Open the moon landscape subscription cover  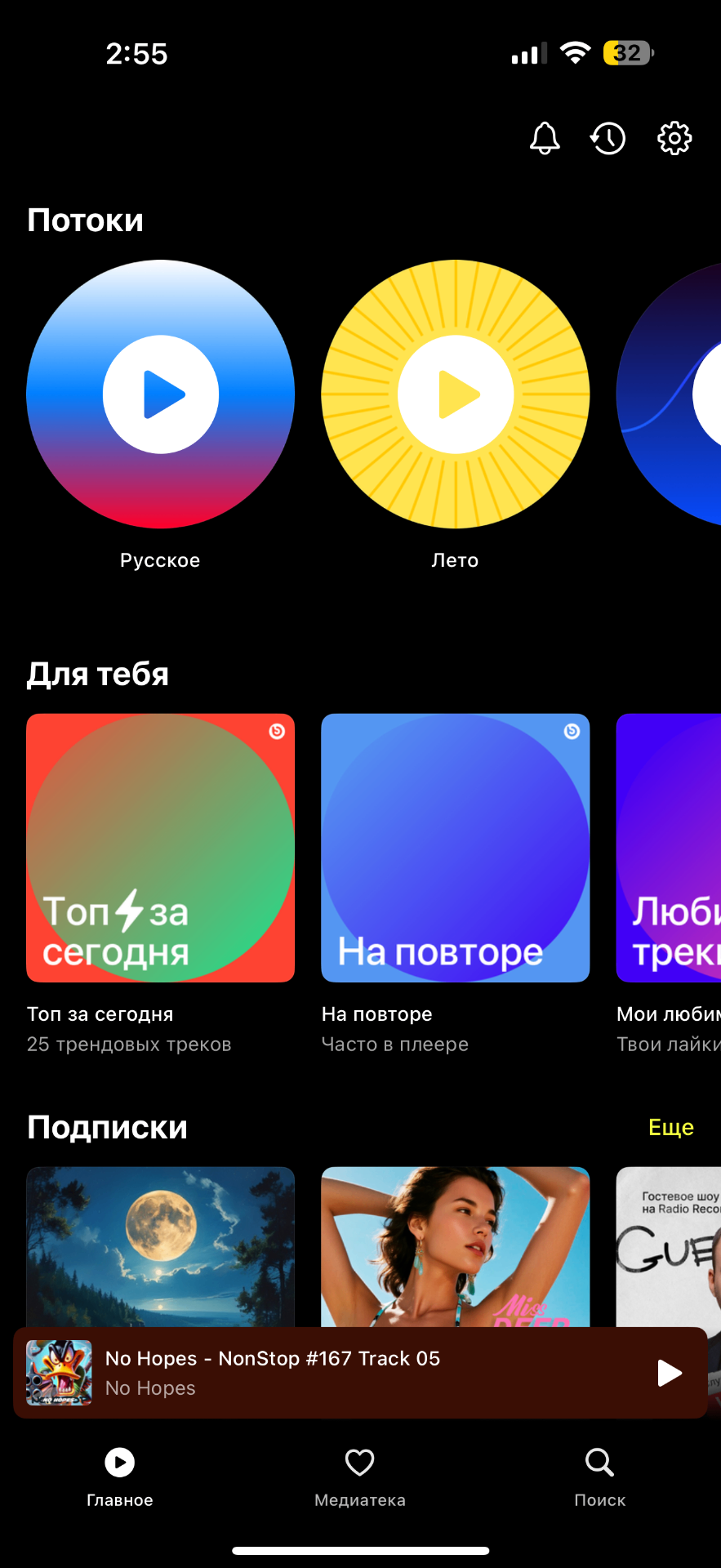pos(161,1245)
